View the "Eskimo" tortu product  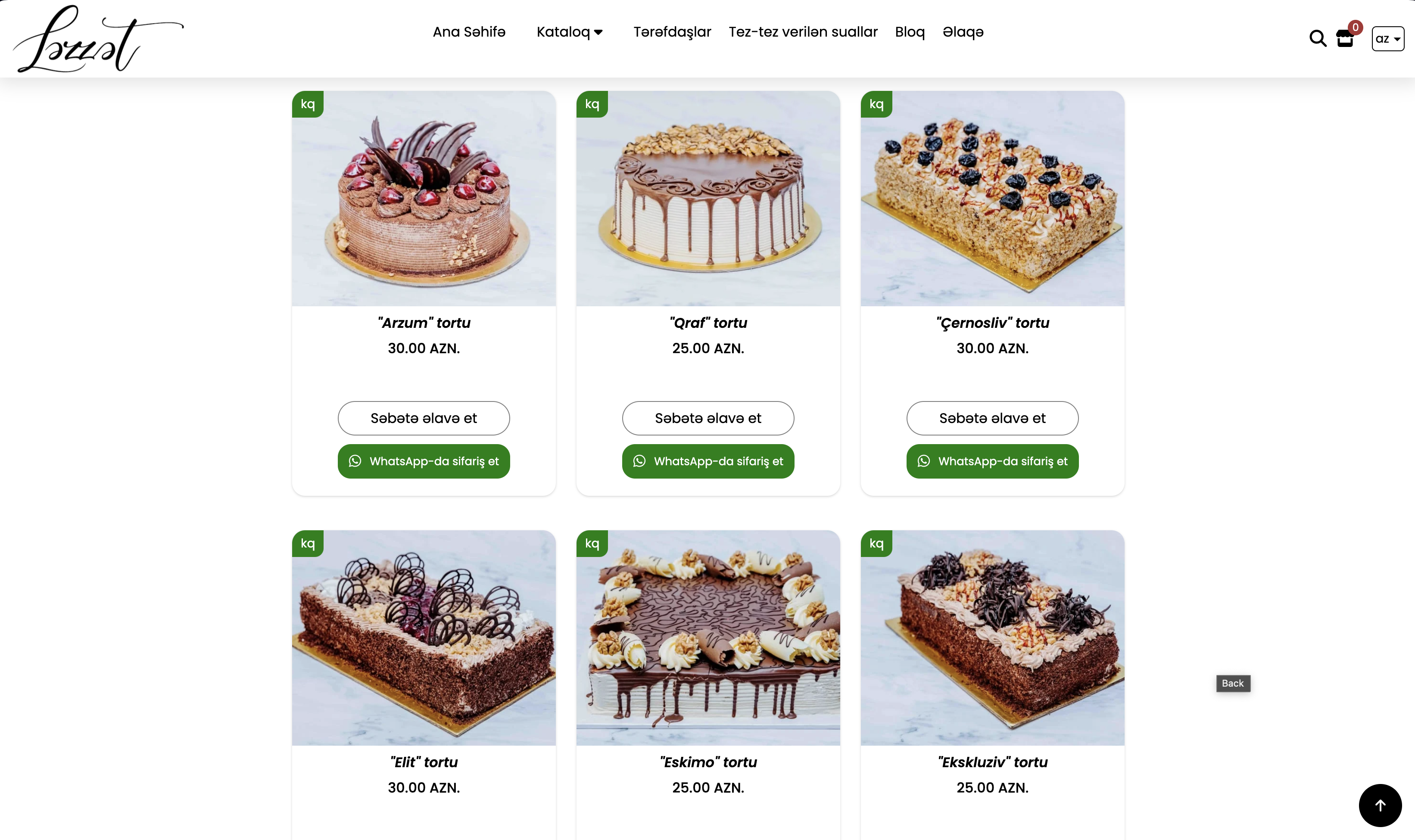click(707, 761)
